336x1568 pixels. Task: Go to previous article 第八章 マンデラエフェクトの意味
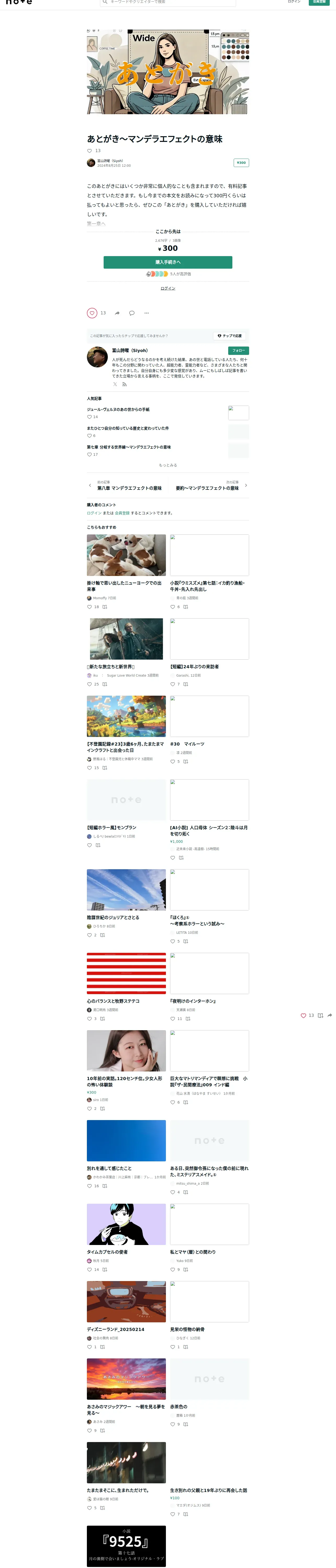click(129, 488)
